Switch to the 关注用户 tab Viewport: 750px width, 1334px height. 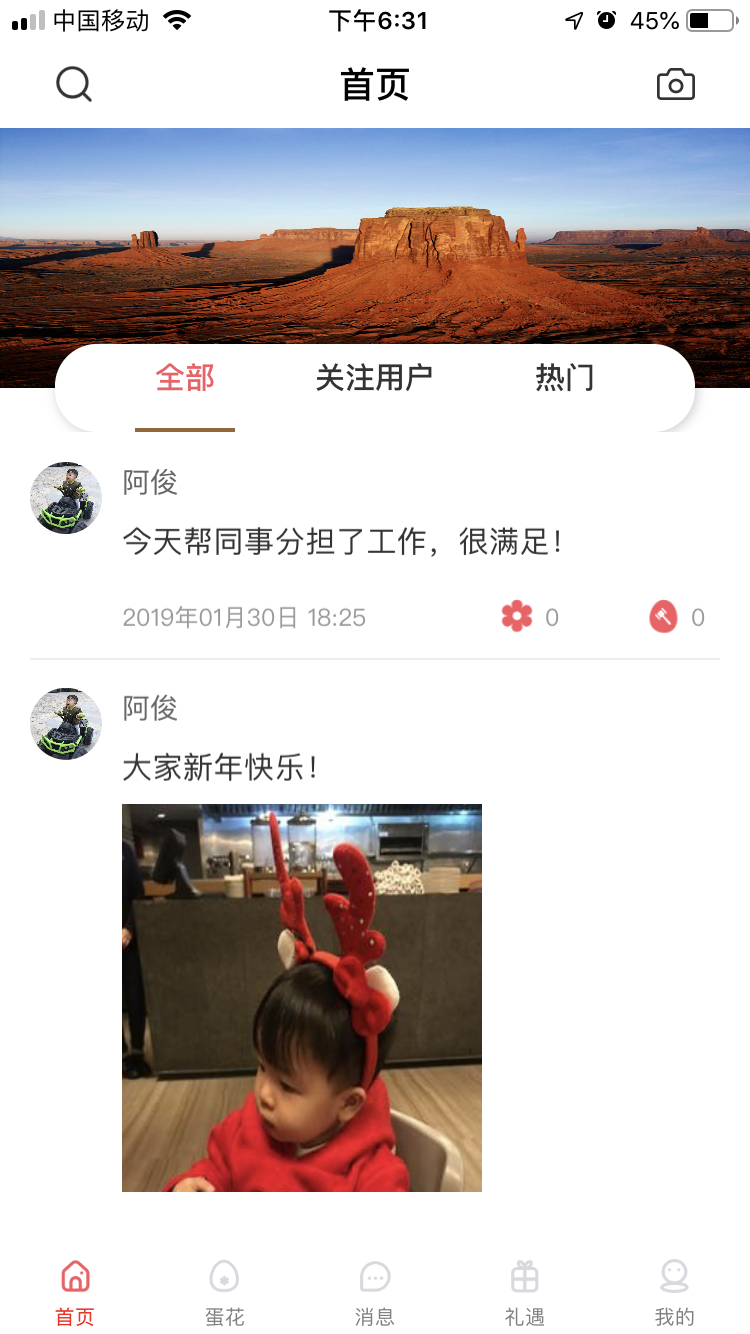pyautogui.click(x=374, y=378)
